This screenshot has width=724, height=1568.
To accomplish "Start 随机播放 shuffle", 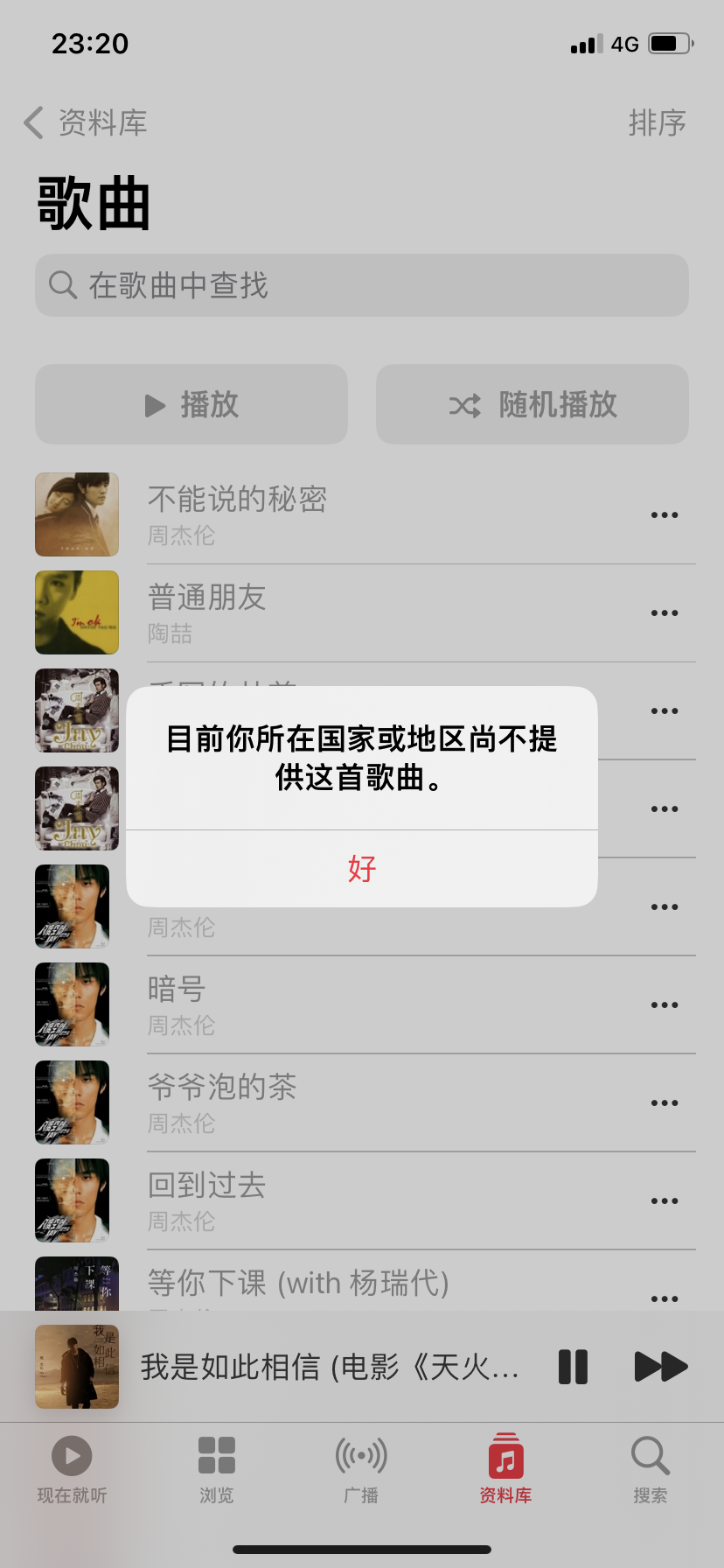I will [x=532, y=404].
